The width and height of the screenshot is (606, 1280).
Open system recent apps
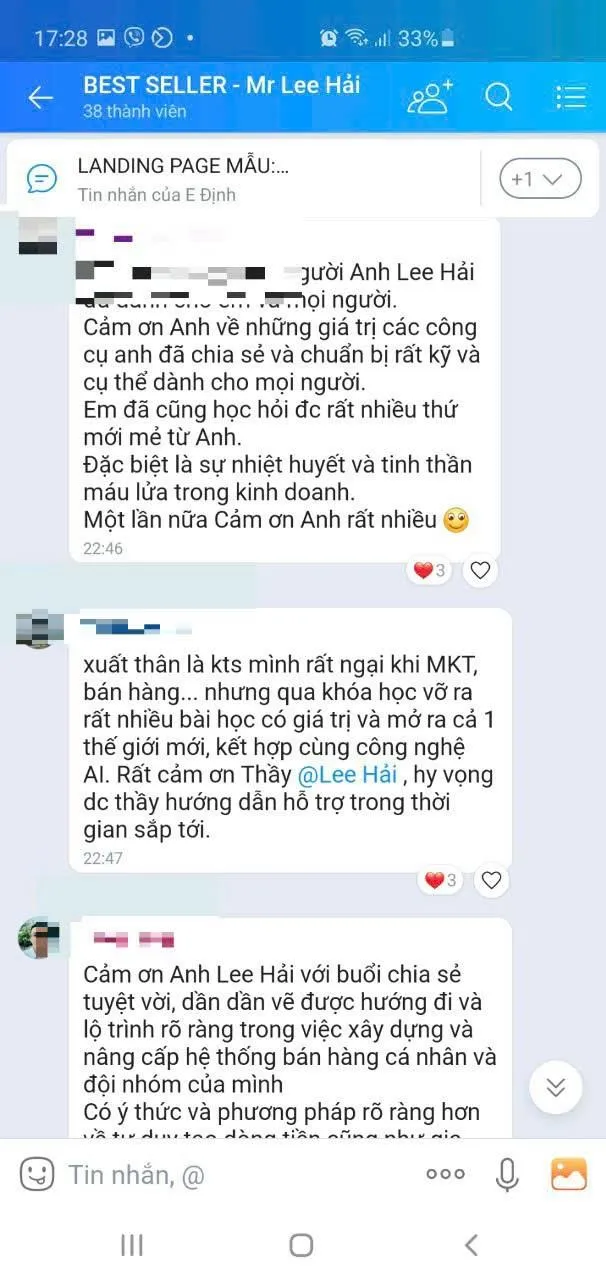(x=132, y=1245)
